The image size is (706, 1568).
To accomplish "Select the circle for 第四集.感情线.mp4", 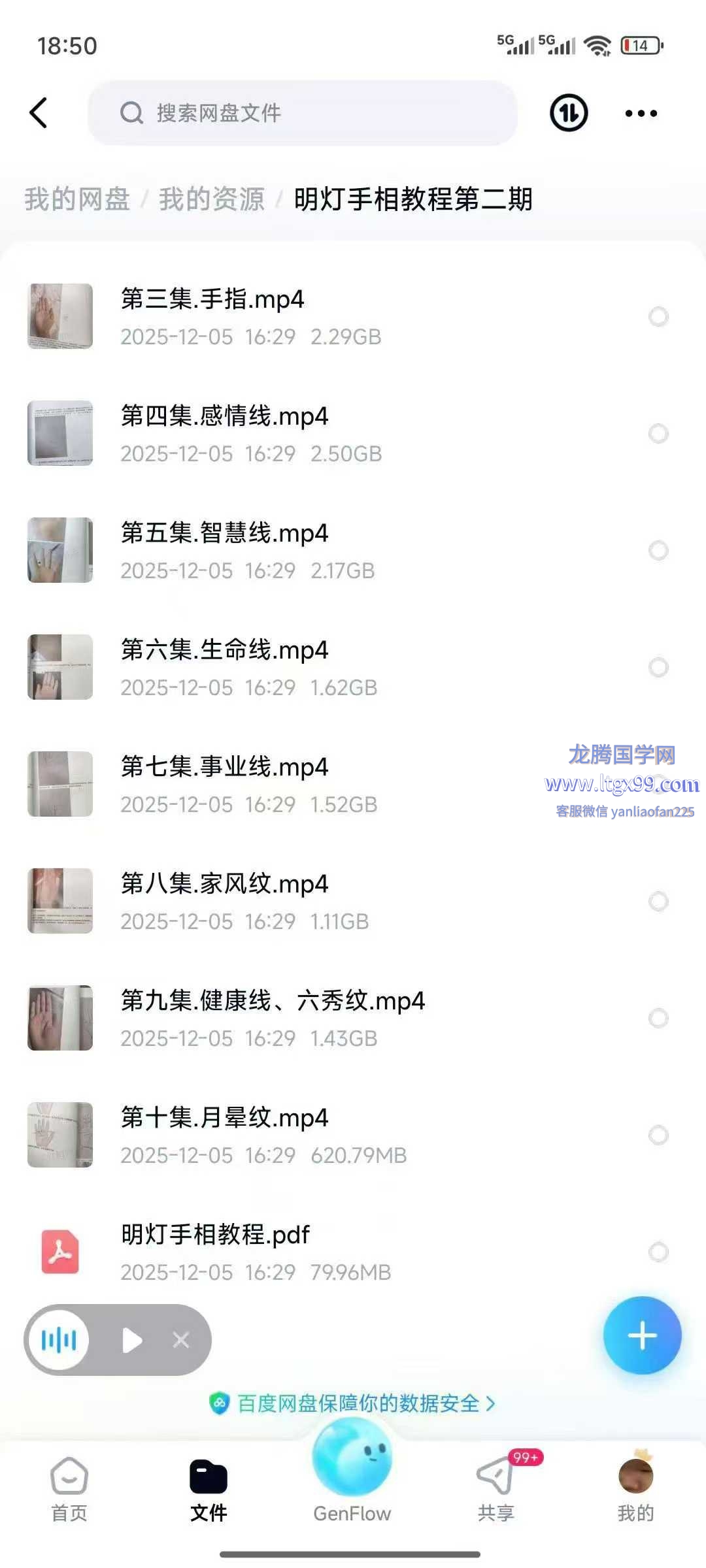I will pos(658,433).
